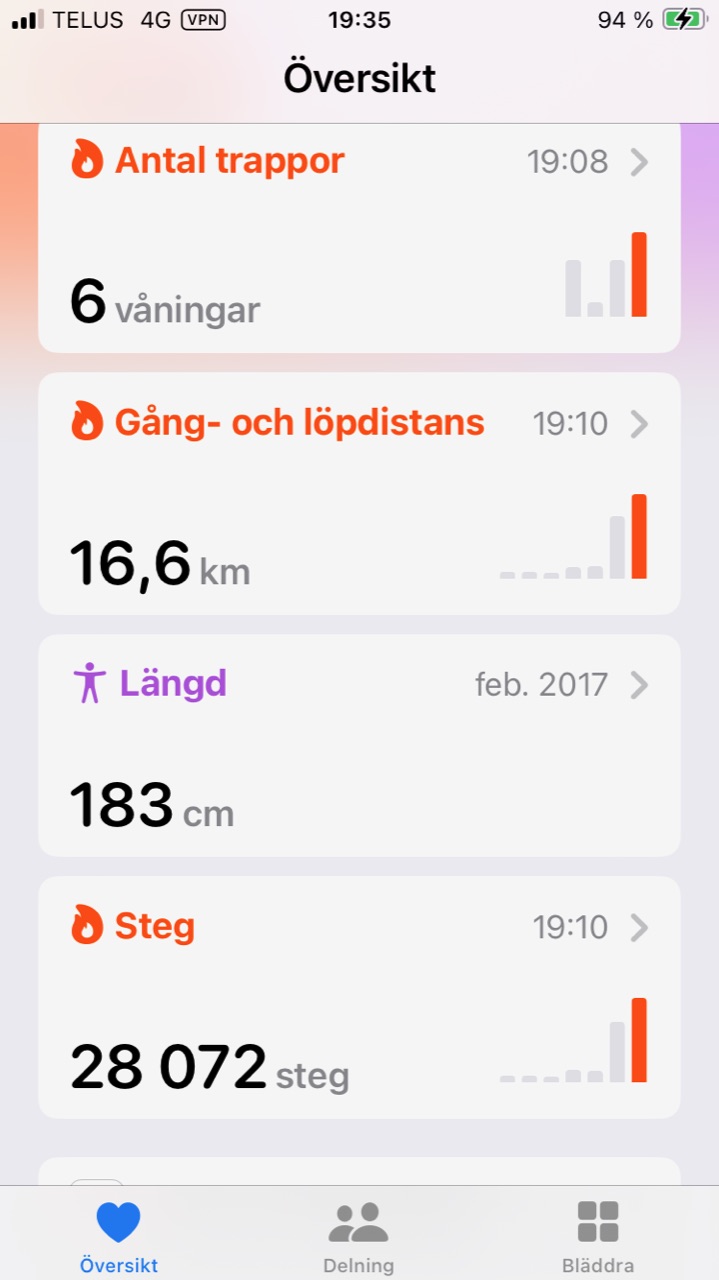Go to the Bläddra tab

(x=598, y=1236)
